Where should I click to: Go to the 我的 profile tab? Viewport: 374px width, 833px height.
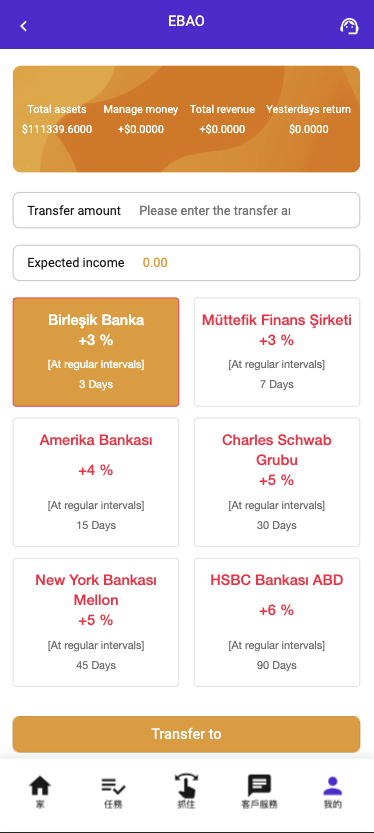333,792
